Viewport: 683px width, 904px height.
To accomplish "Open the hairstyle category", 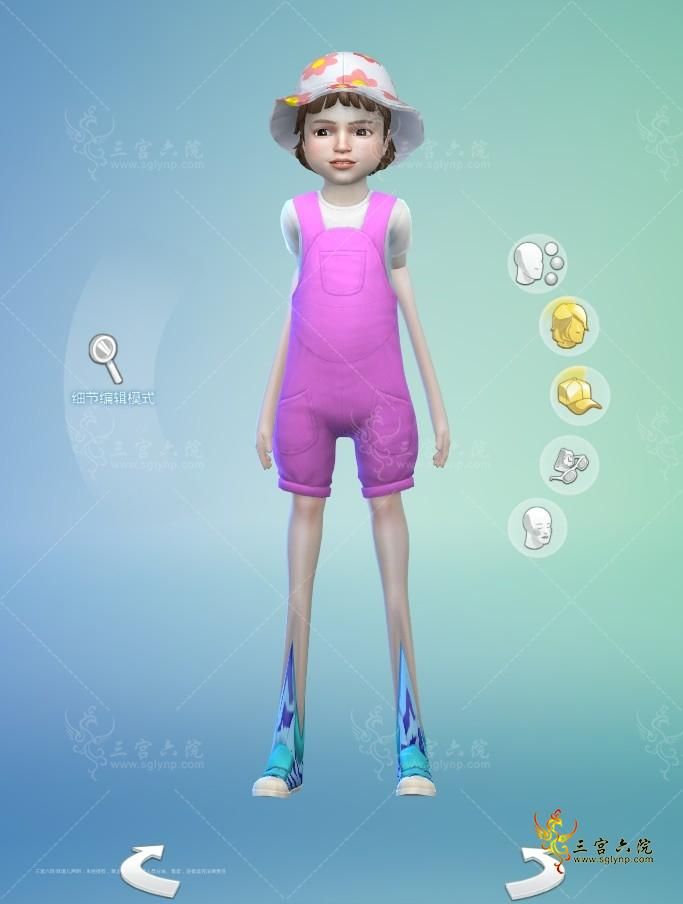I will click(568, 324).
